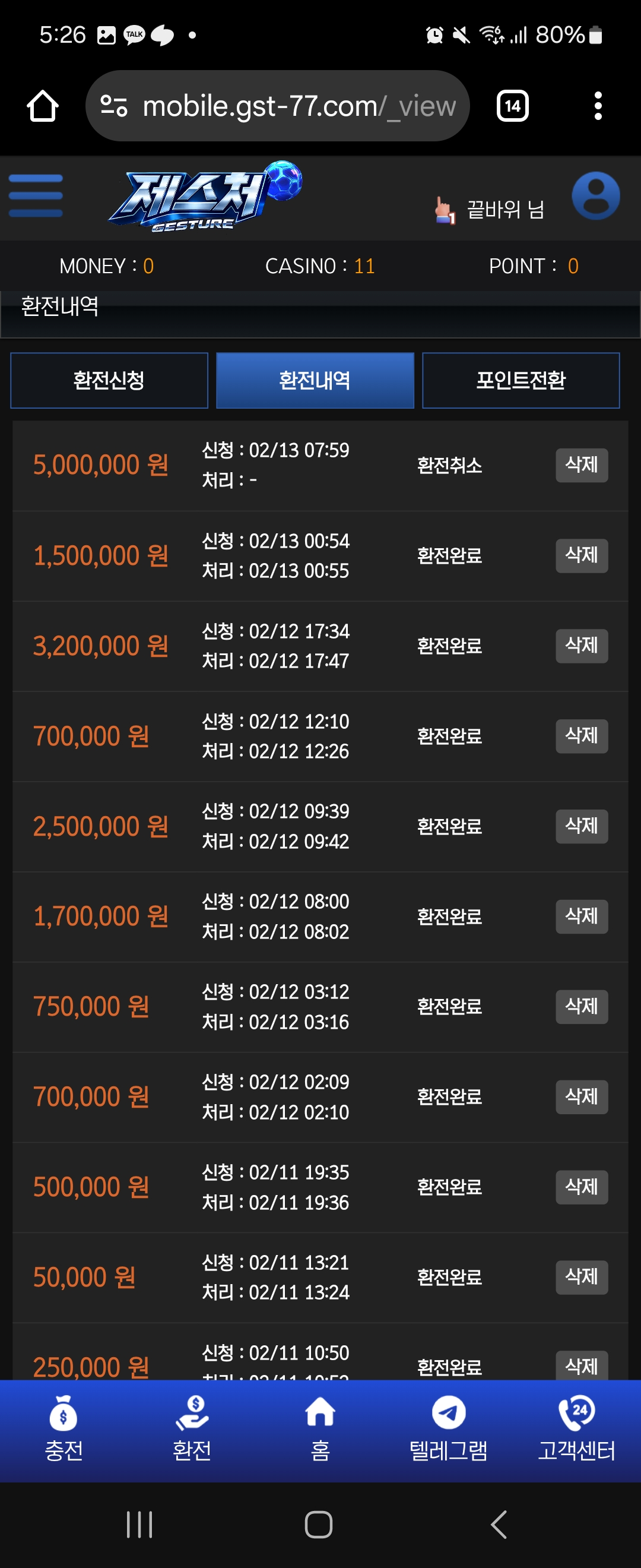Viewport: 641px width, 1568px height.
Task: Open the browser three-dot menu
Action: 599,105
